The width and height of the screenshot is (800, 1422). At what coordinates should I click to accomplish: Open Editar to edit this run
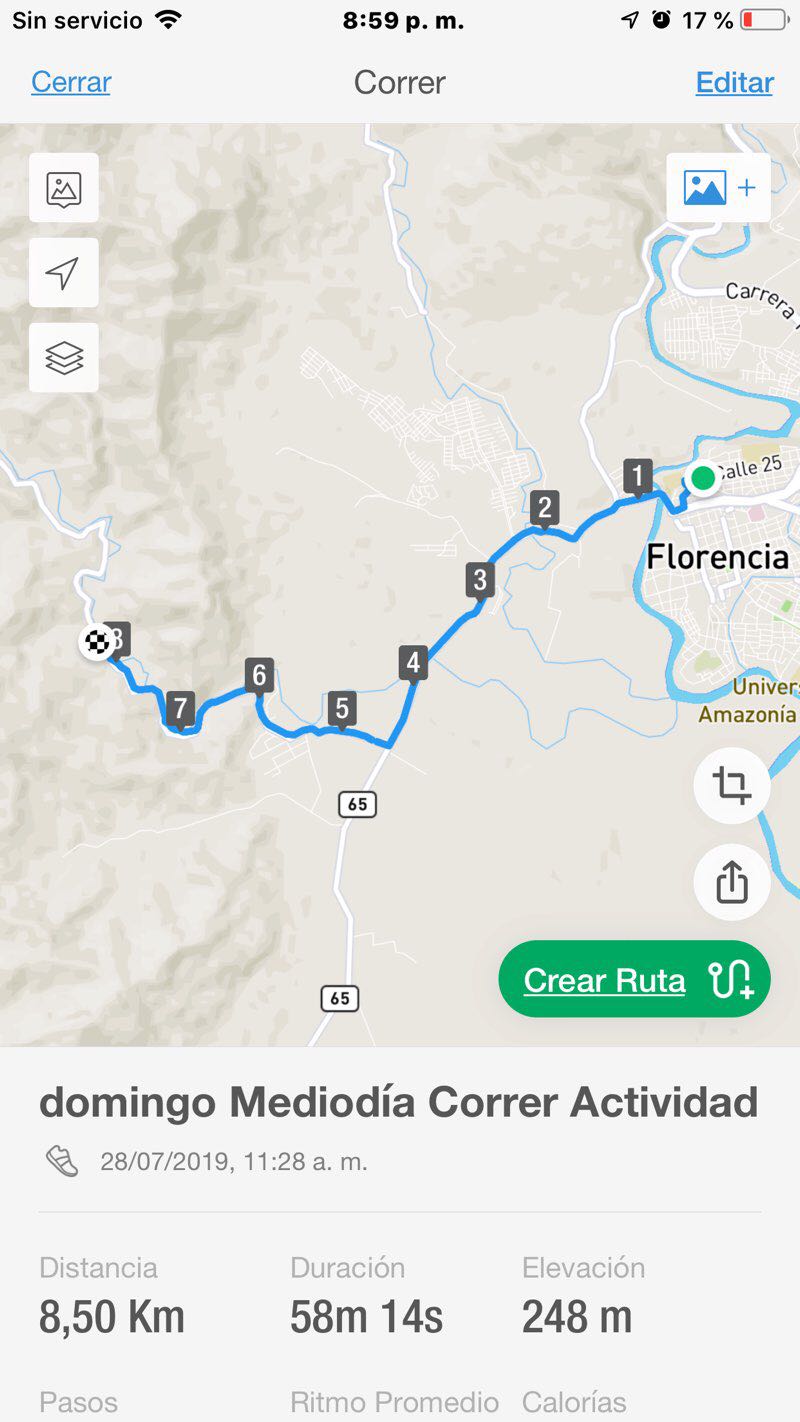click(734, 82)
